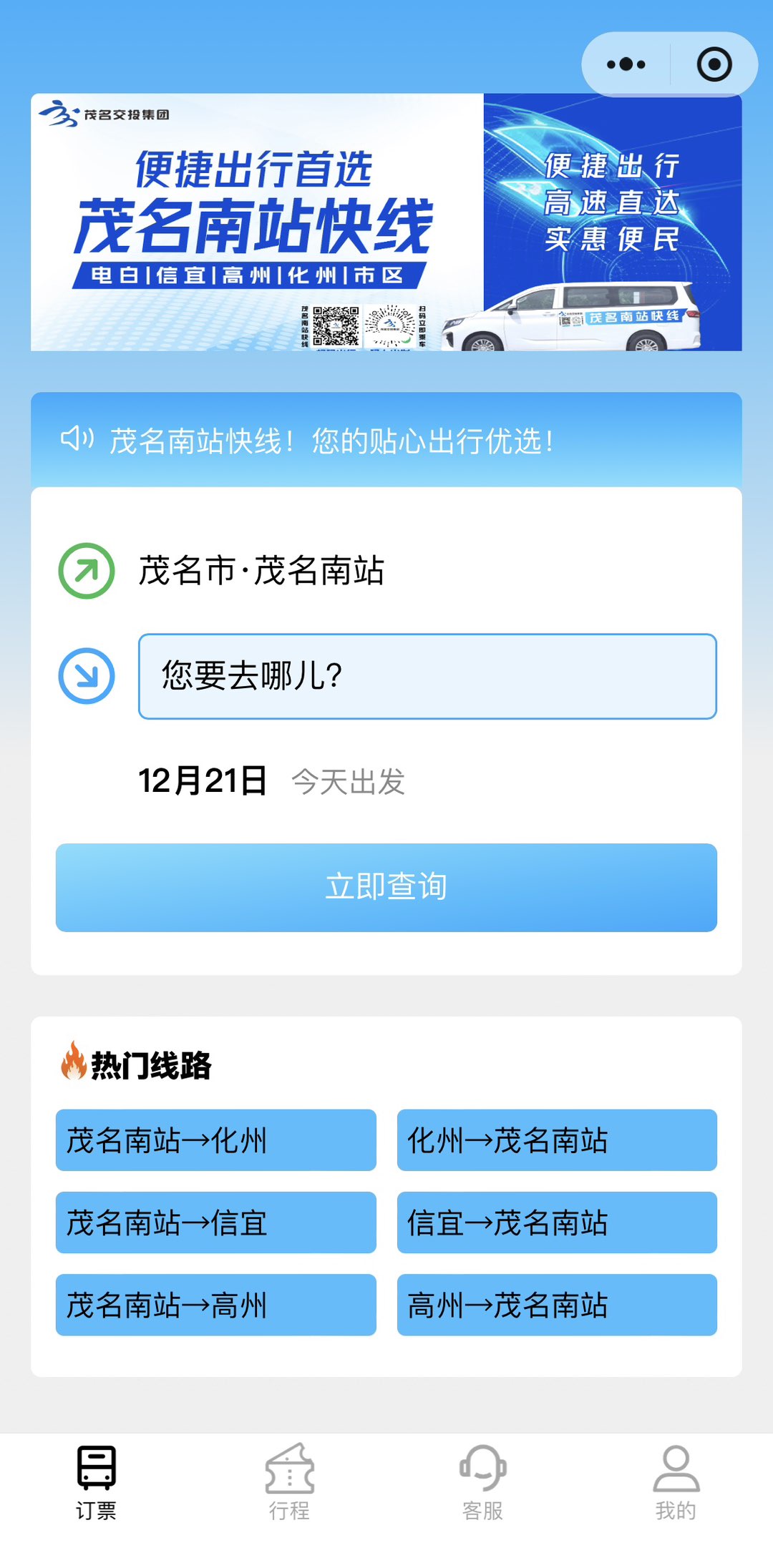
Task: Open the 茂名南站快线 promo banner
Action: (386, 222)
